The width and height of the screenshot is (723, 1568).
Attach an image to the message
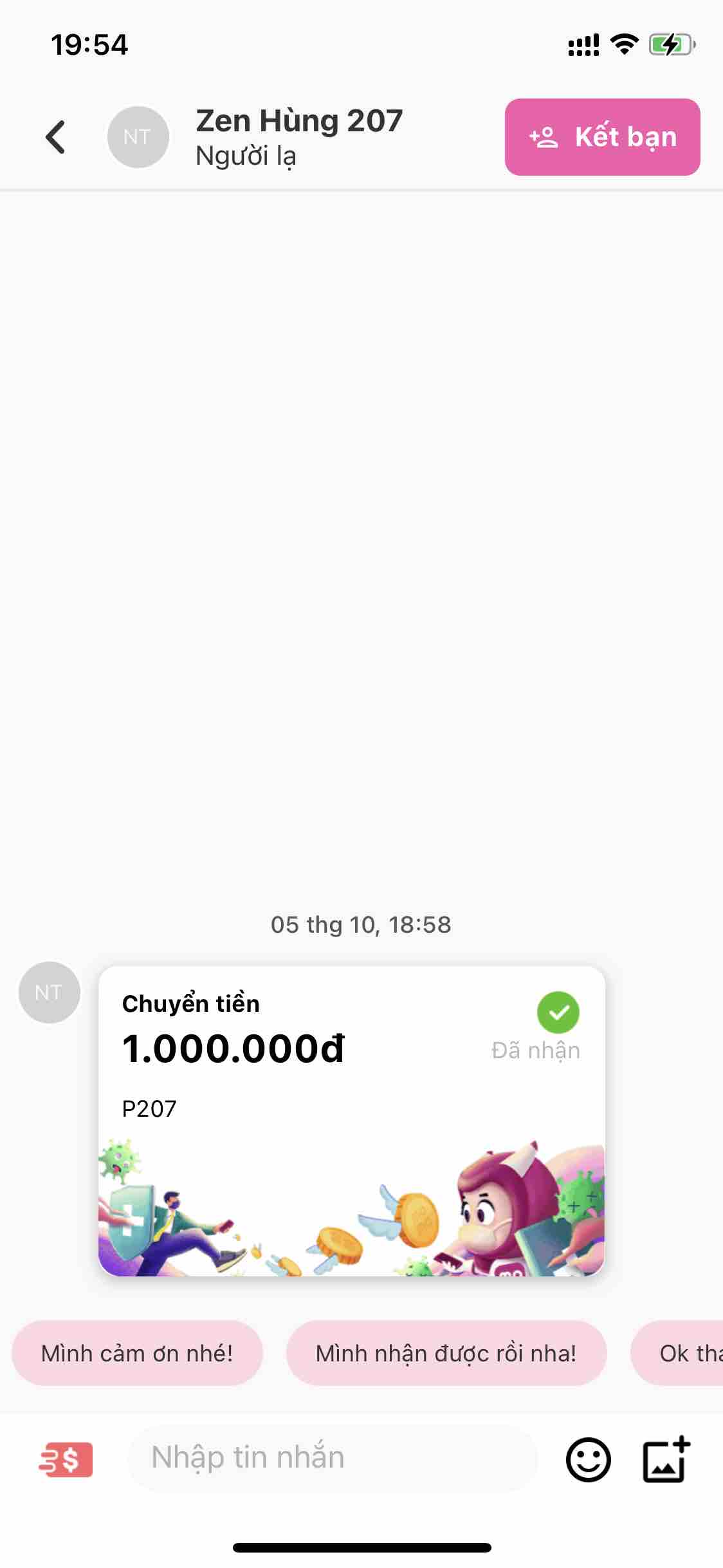666,1459
